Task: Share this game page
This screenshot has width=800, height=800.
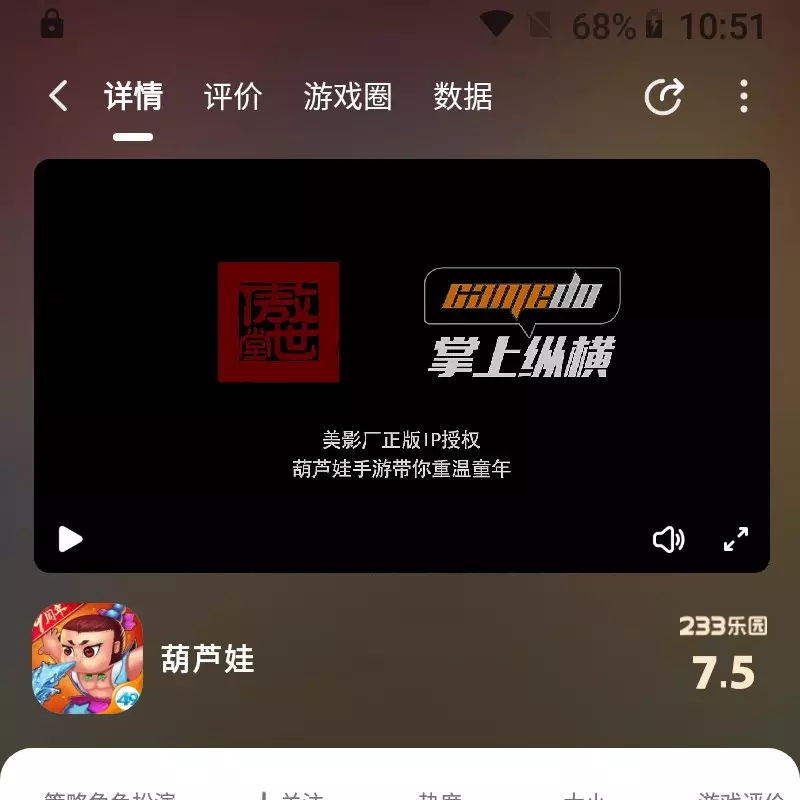Action: click(x=664, y=97)
